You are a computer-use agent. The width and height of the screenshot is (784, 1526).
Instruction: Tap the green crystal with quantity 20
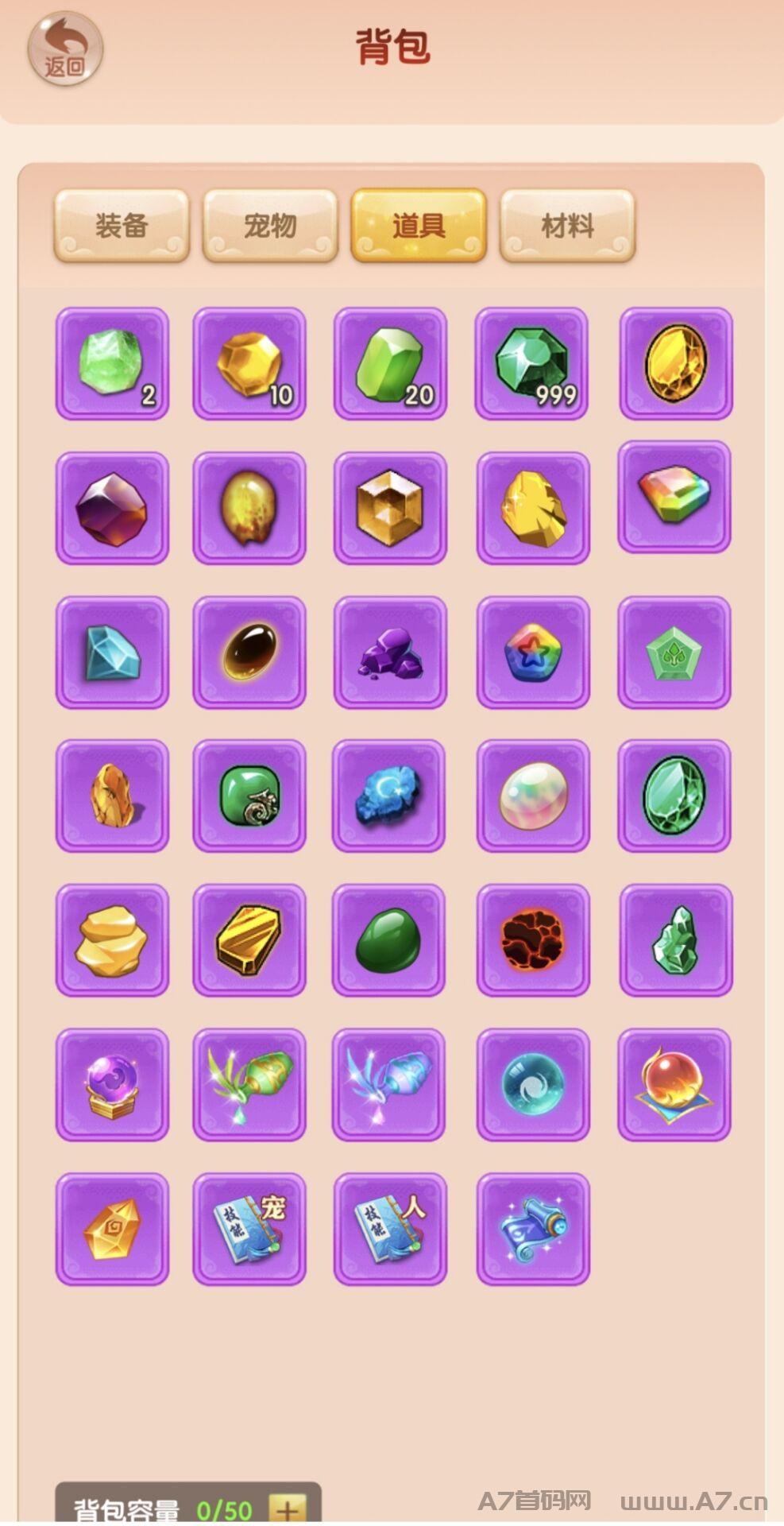click(390, 363)
